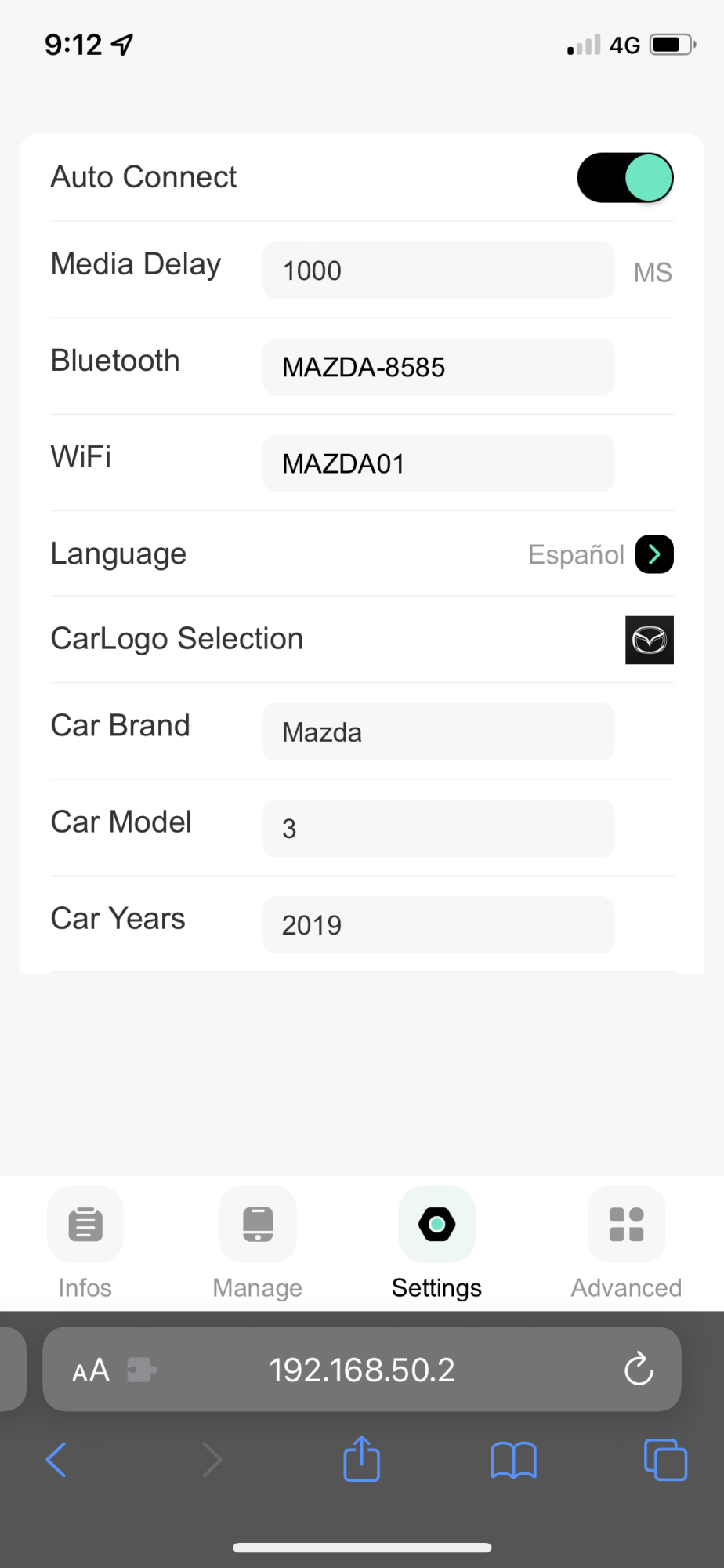
Task: Tap the AA text size menu
Action: (89, 1370)
